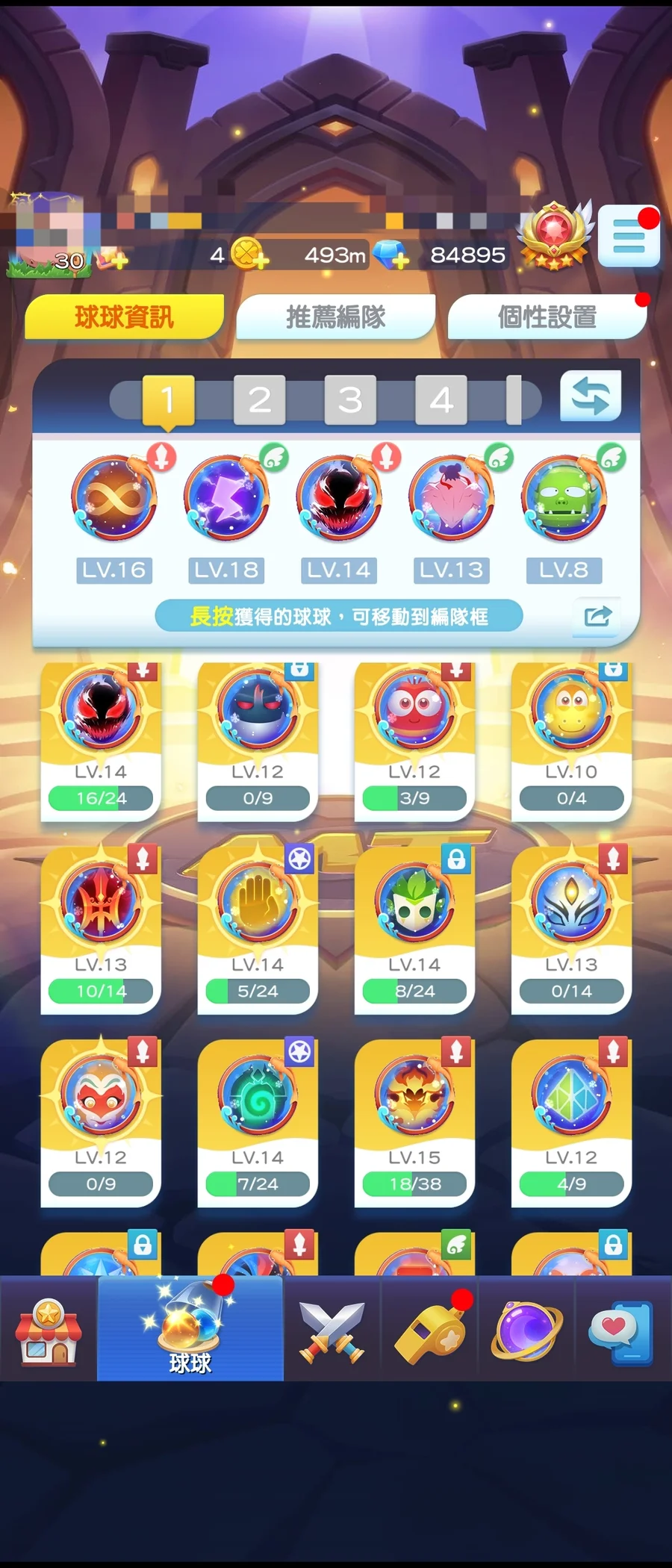Tap the swap arrows team button
This screenshot has width=672, height=1568.
tap(591, 396)
